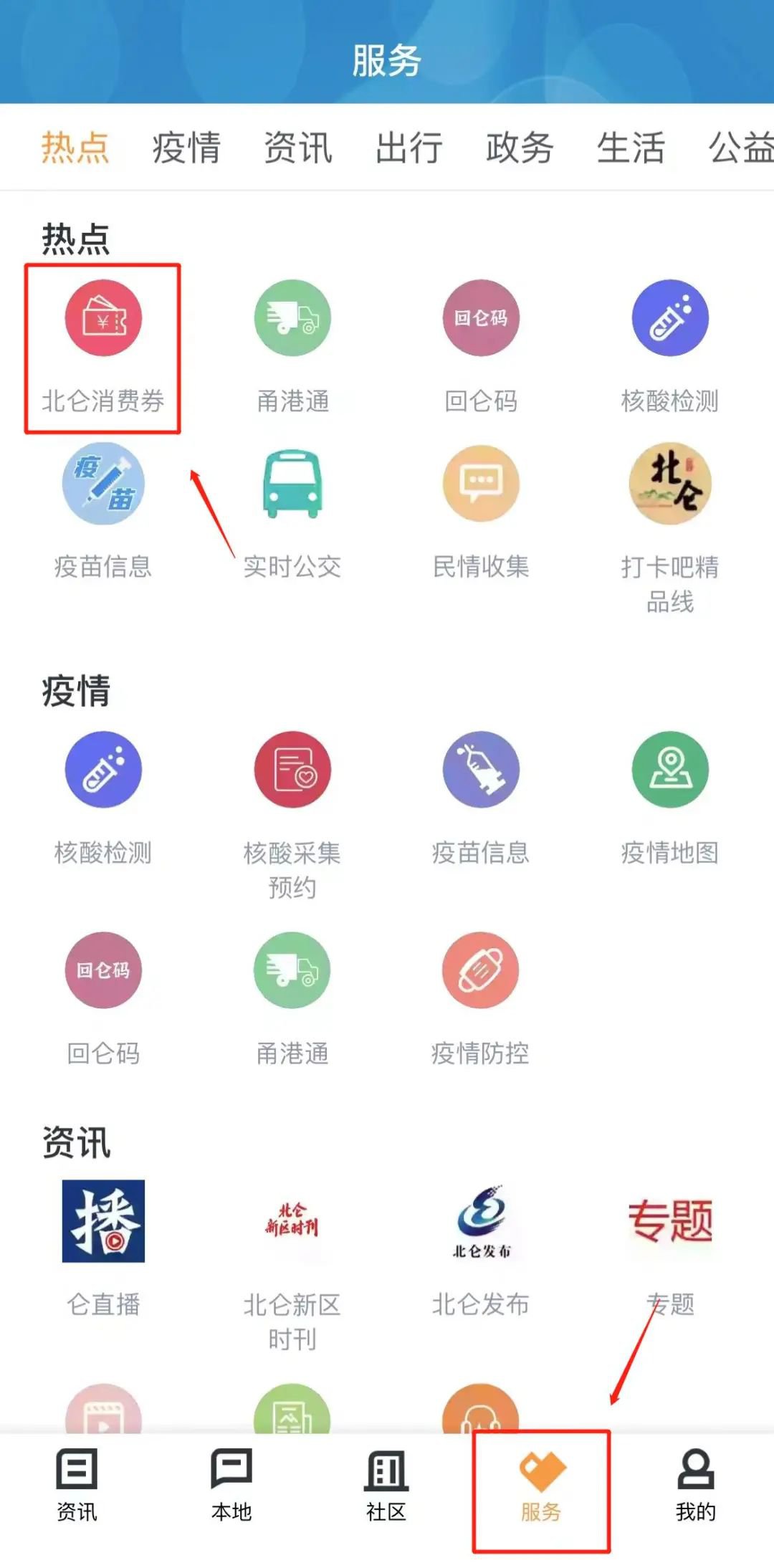Switch to the 出行 top tab
Image resolution: width=774 pixels, height=1568 pixels.
[408, 148]
